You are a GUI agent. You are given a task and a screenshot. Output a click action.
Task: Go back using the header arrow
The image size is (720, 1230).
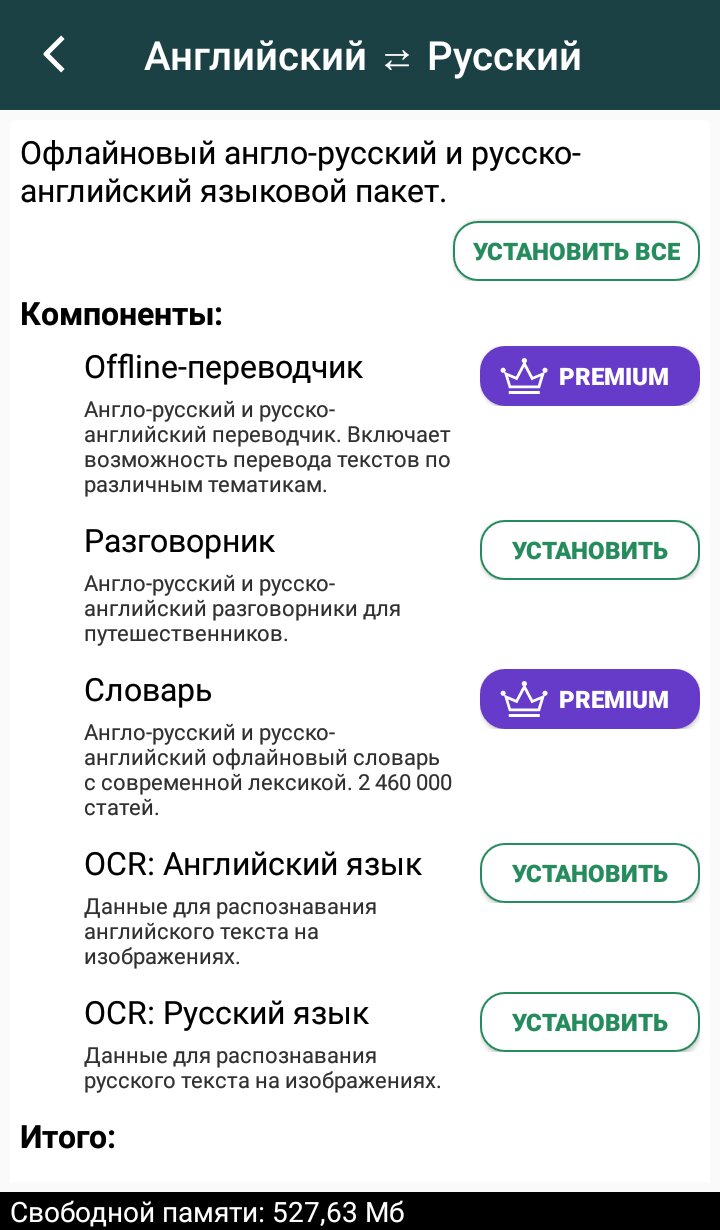55,55
